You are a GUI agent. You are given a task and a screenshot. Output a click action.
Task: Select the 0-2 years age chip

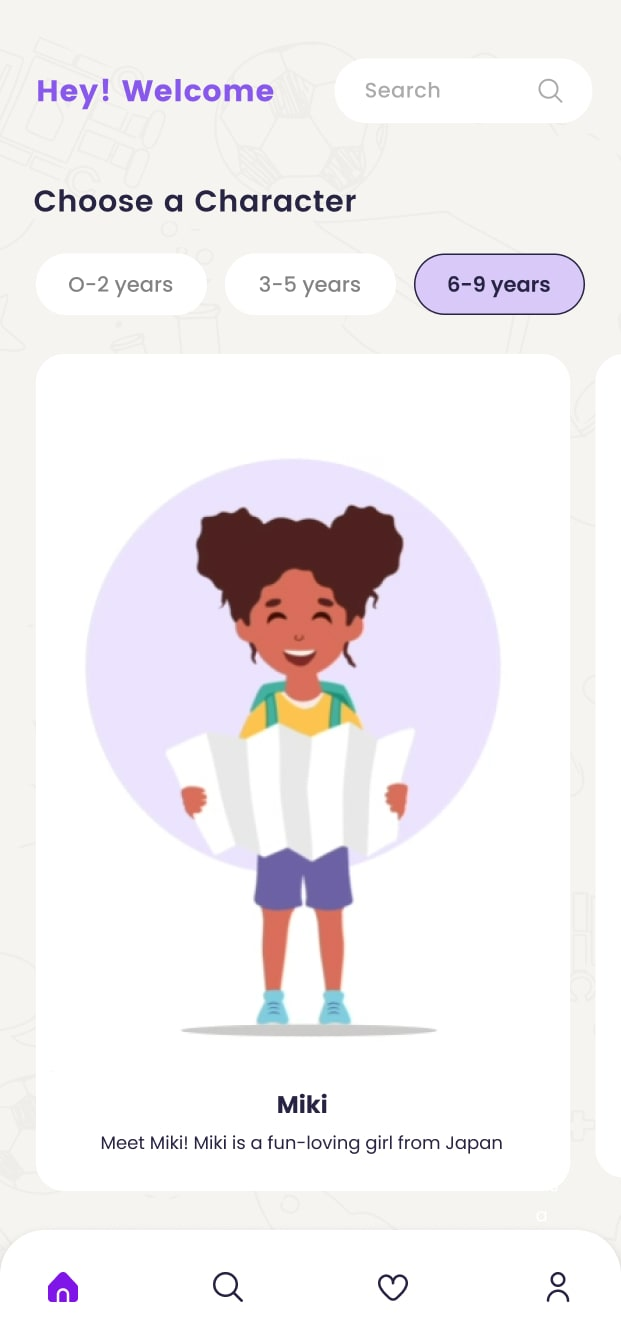click(121, 284)
